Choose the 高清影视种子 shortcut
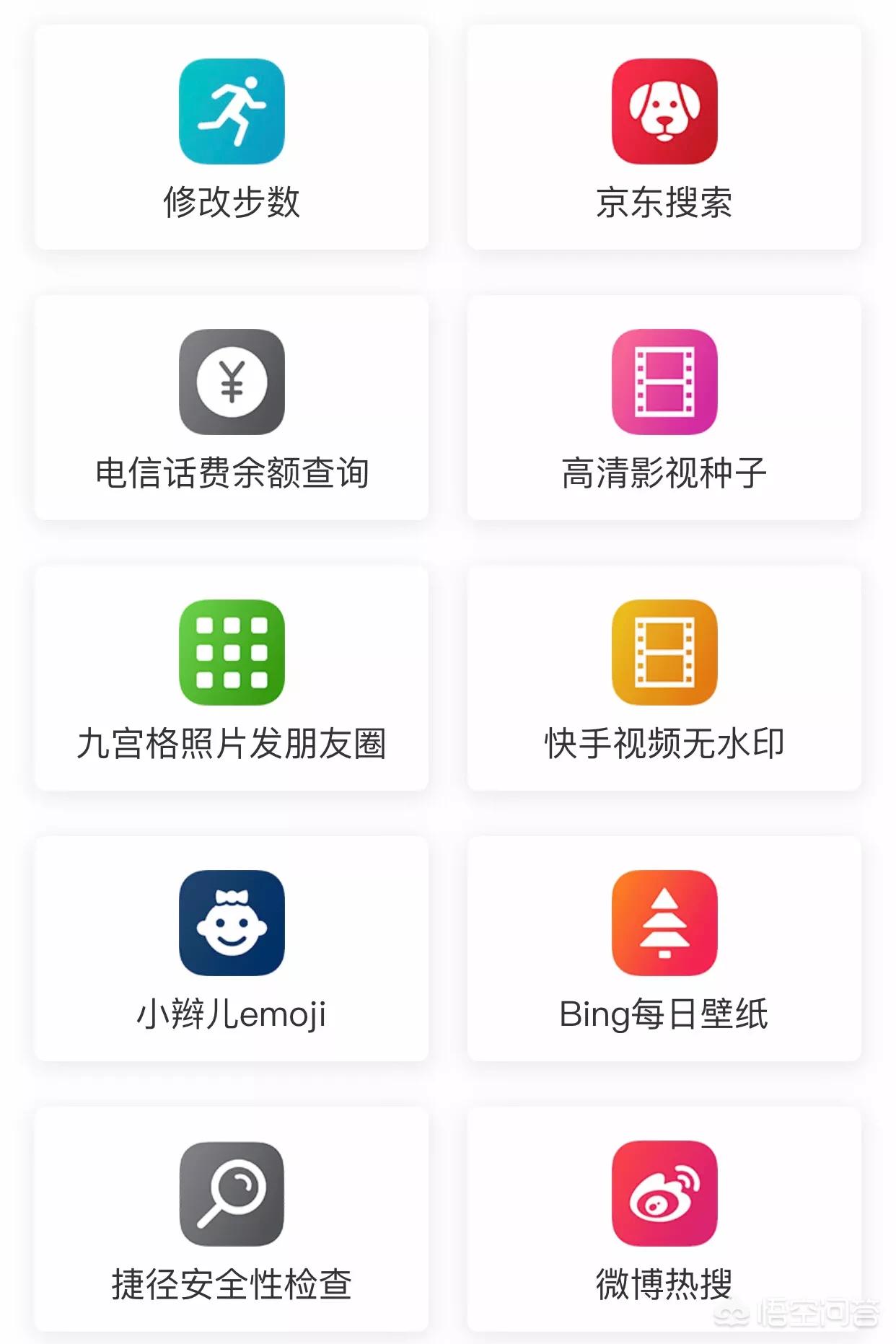The image size is (896, 1344). click(x=664, y=408)
